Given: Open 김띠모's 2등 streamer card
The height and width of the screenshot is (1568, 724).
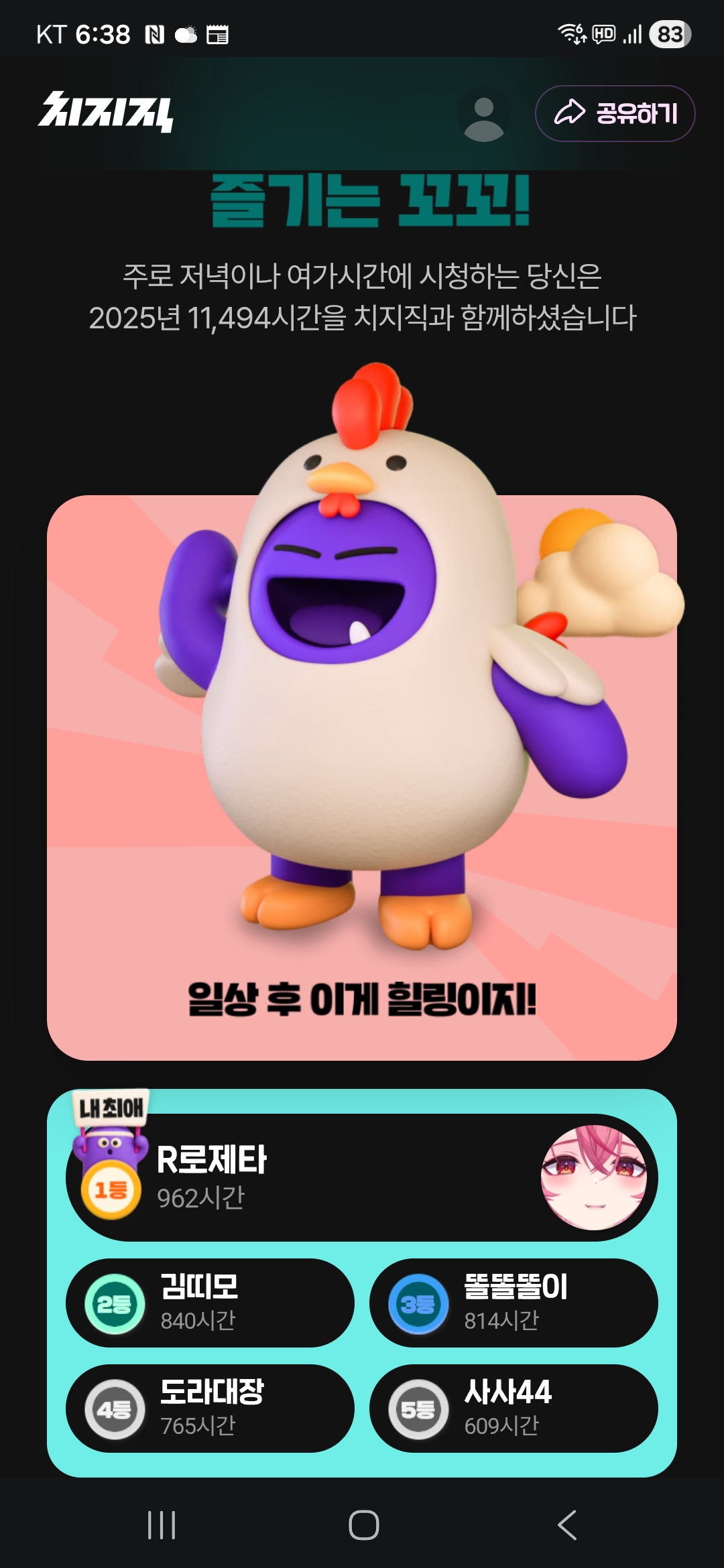Looking at the screenshot, I should 210,1303.
